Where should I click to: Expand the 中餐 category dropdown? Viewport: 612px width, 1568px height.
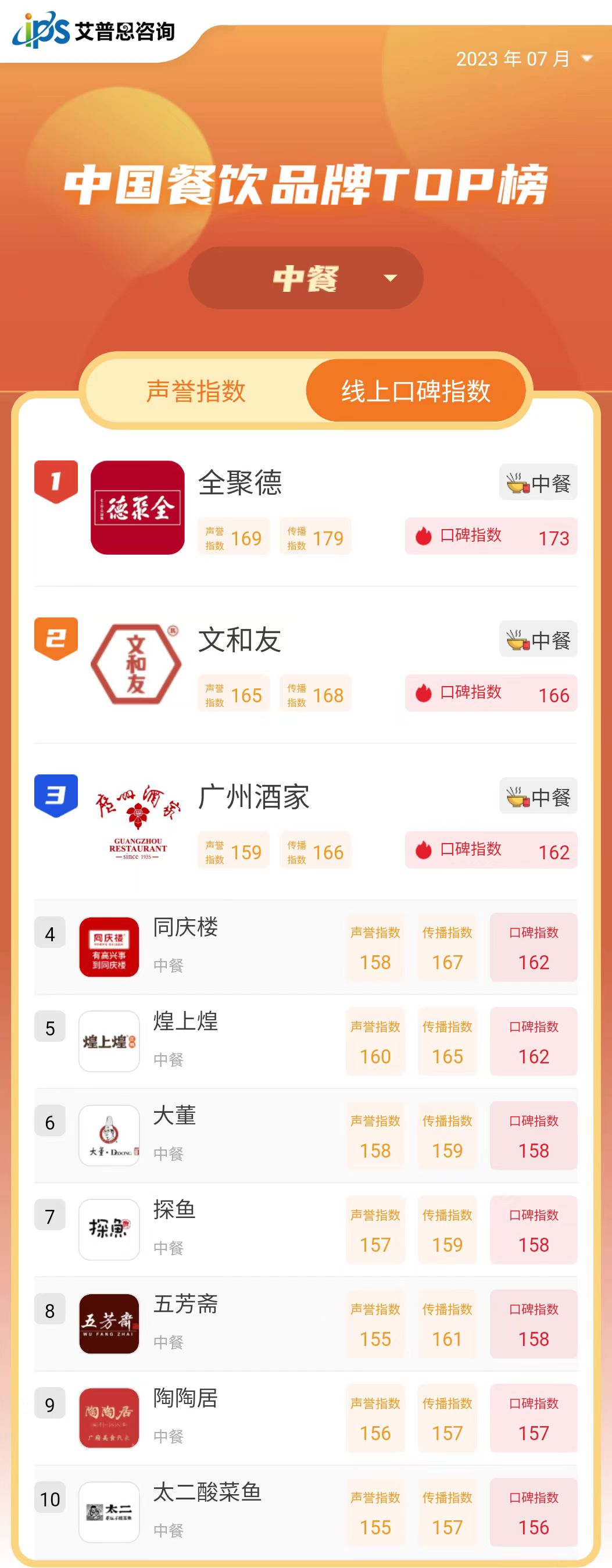pos(305,278)
